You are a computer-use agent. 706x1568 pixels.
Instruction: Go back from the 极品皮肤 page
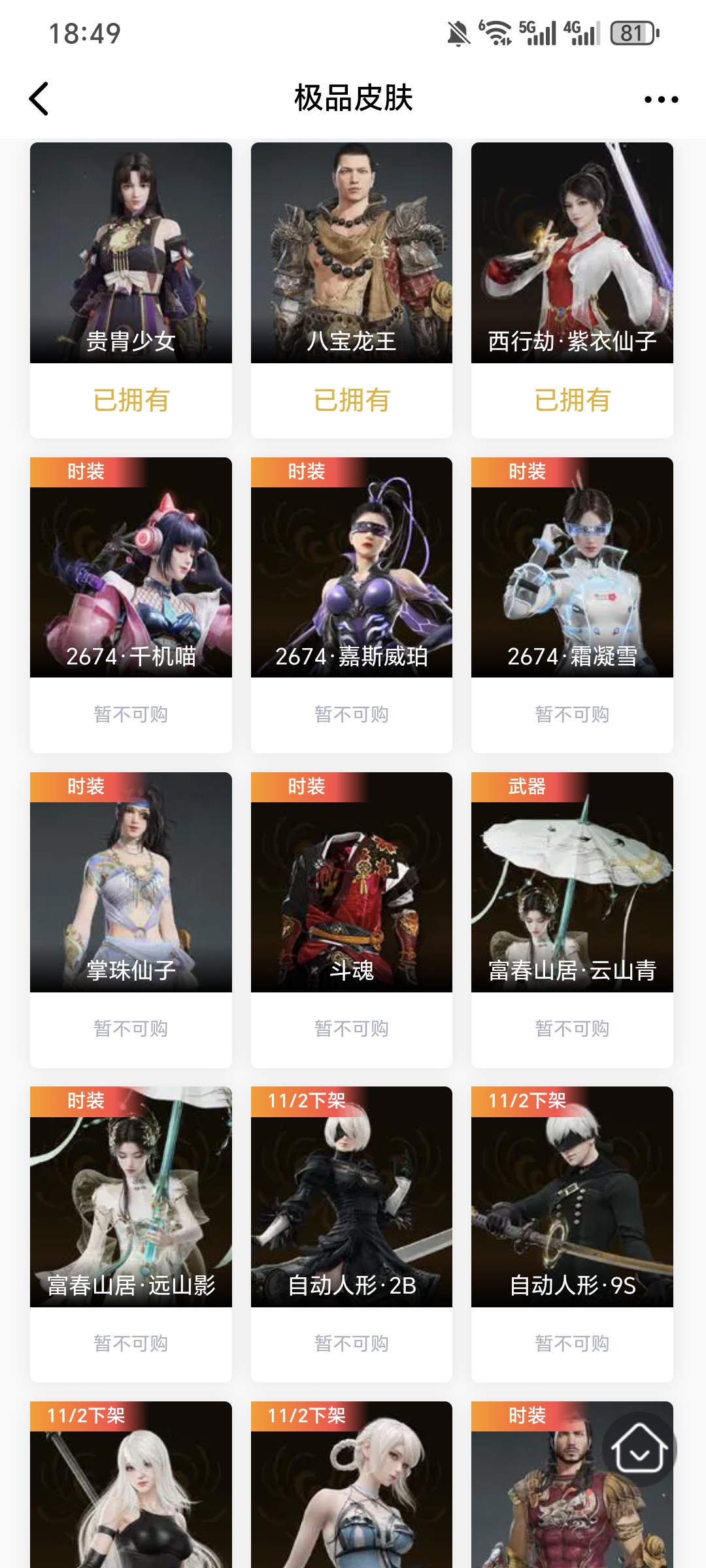point(39,99)
